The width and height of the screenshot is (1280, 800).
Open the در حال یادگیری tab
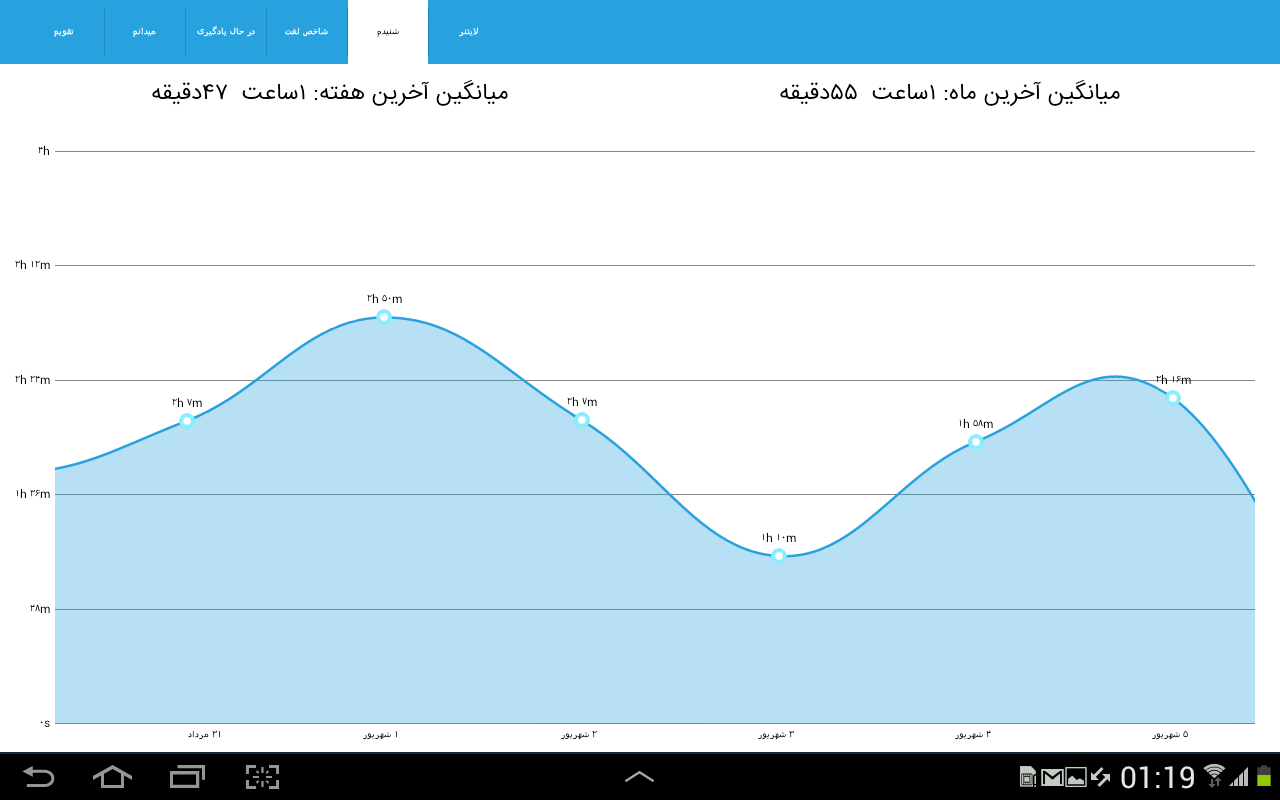tap(226, 32)
